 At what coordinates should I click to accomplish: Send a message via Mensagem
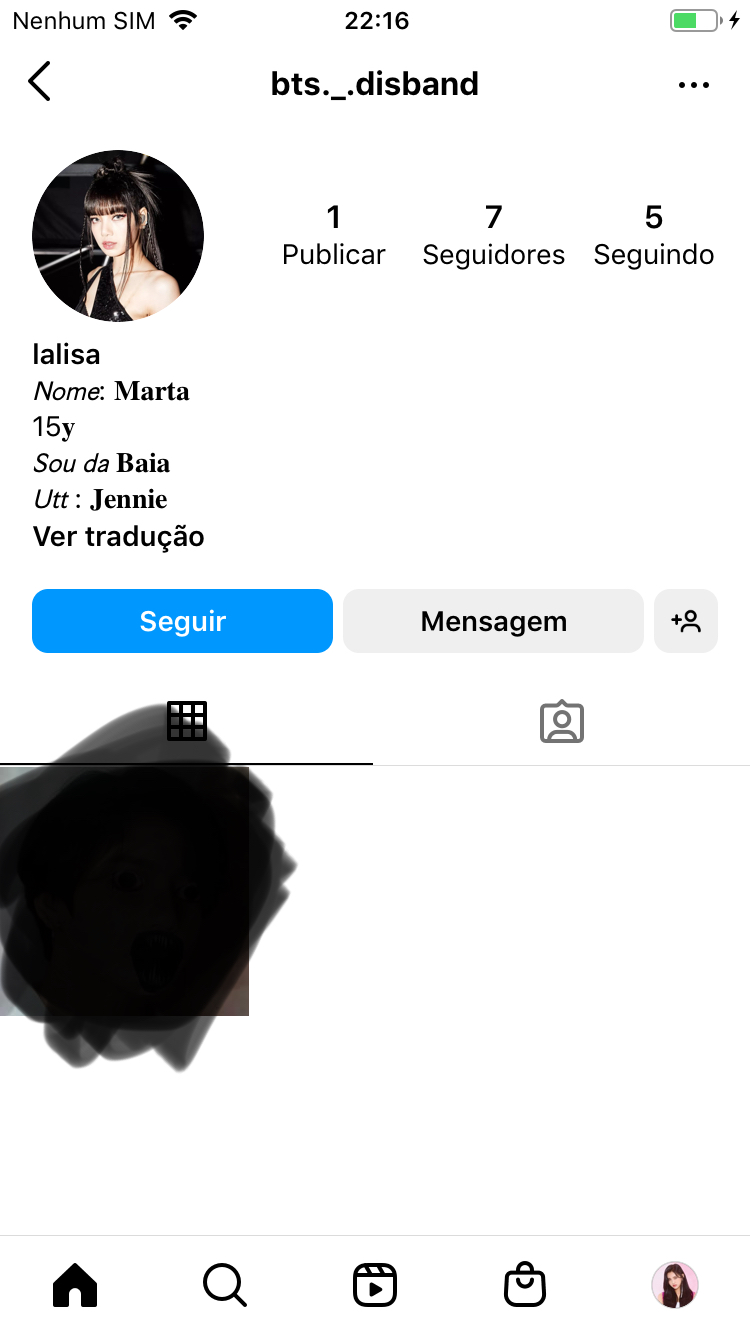(x=493, y=621)
